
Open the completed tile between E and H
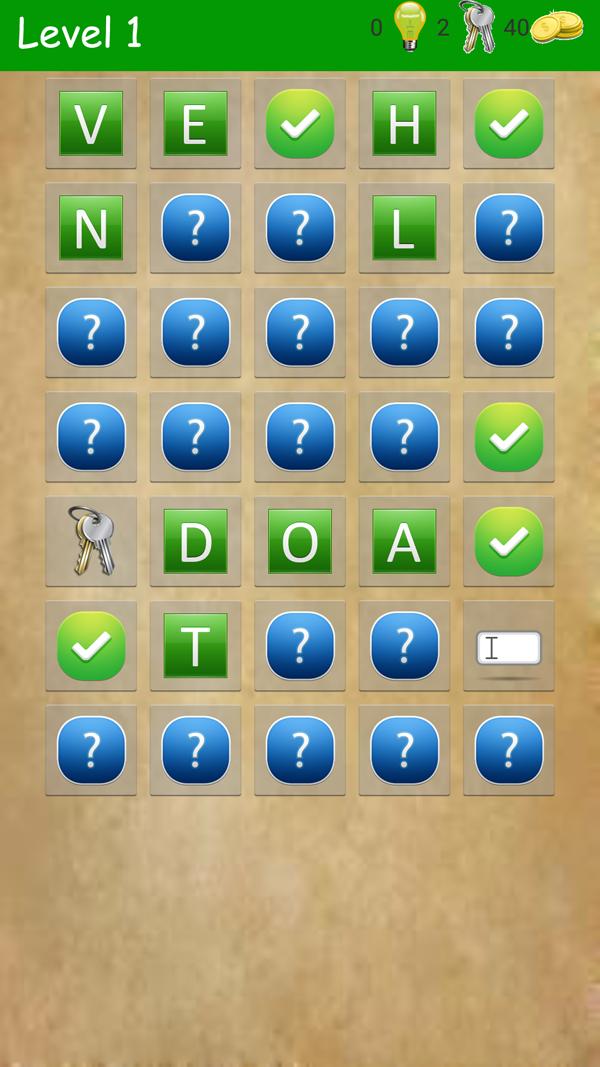point(300,124)
